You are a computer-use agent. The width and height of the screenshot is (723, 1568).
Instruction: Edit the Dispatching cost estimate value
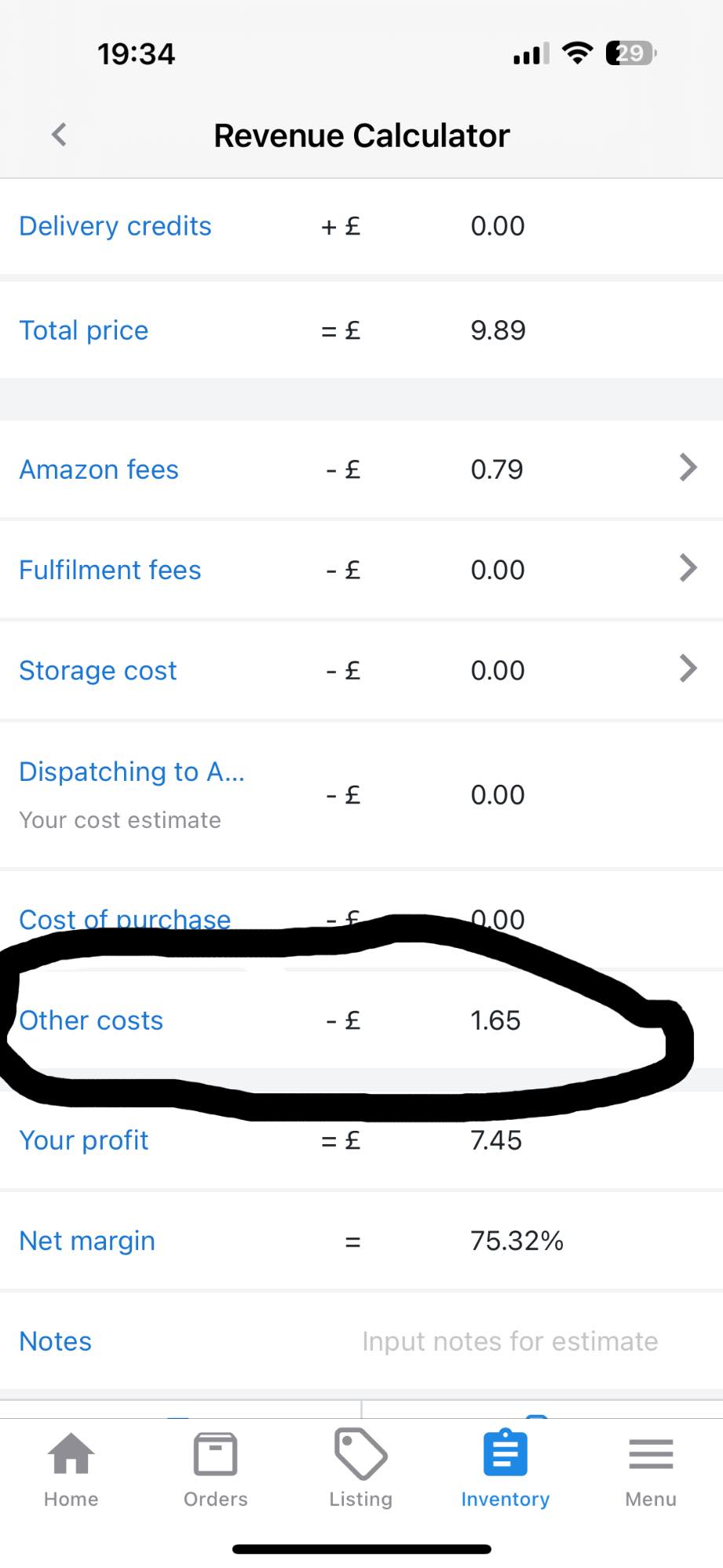498,794
